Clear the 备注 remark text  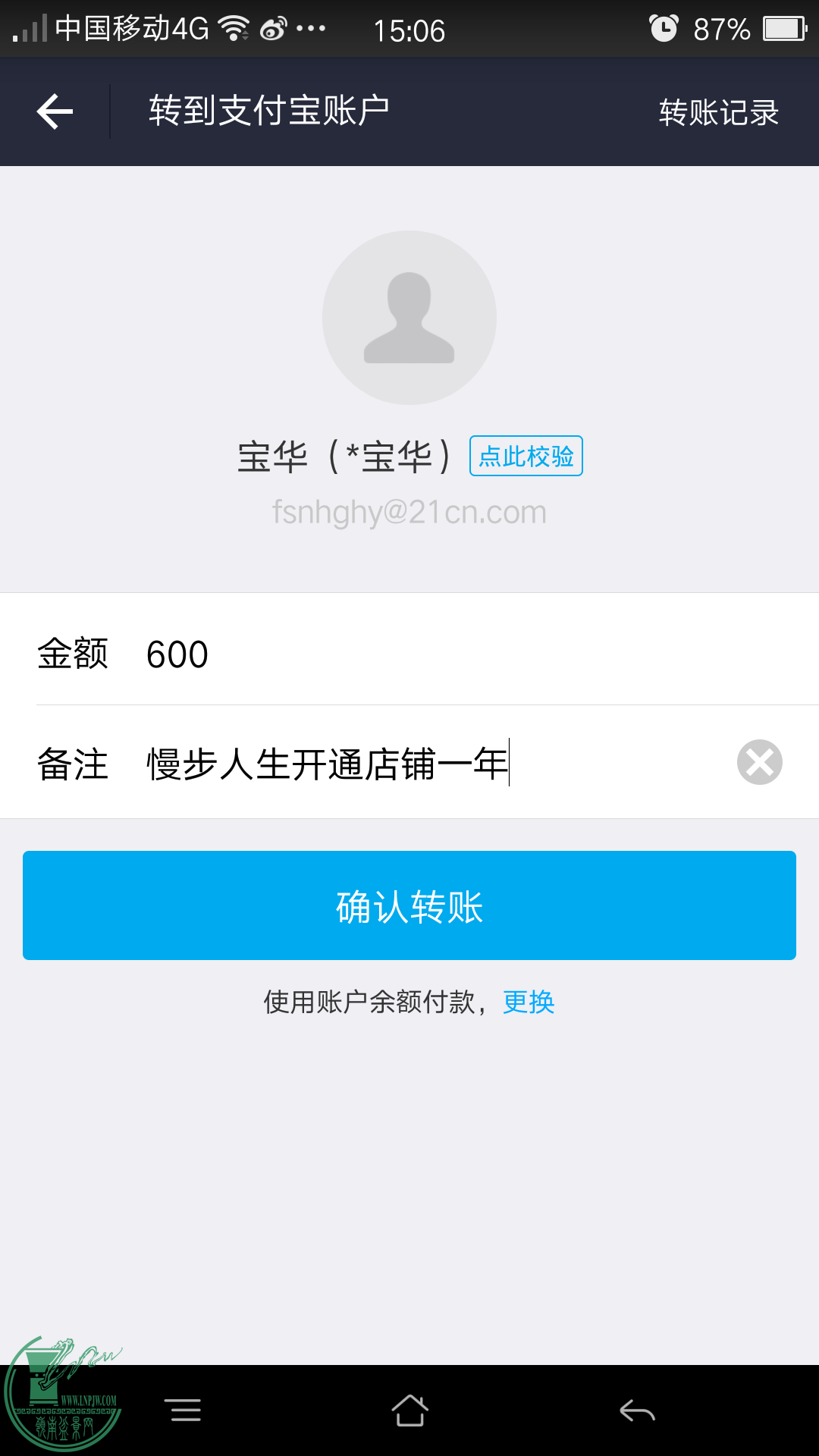(x=759, y=762)
